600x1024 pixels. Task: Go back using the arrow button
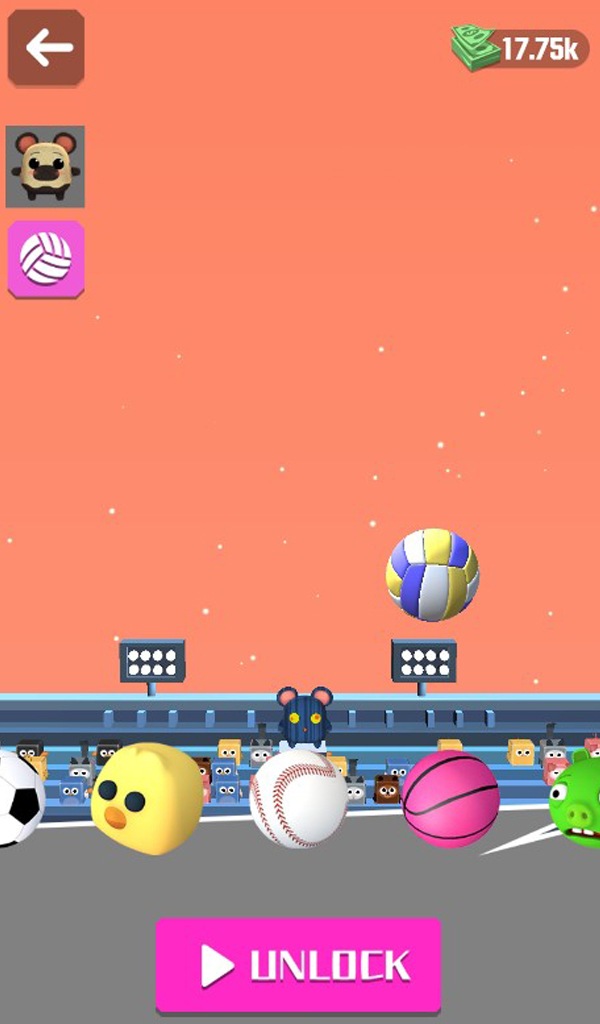(46, 47)
